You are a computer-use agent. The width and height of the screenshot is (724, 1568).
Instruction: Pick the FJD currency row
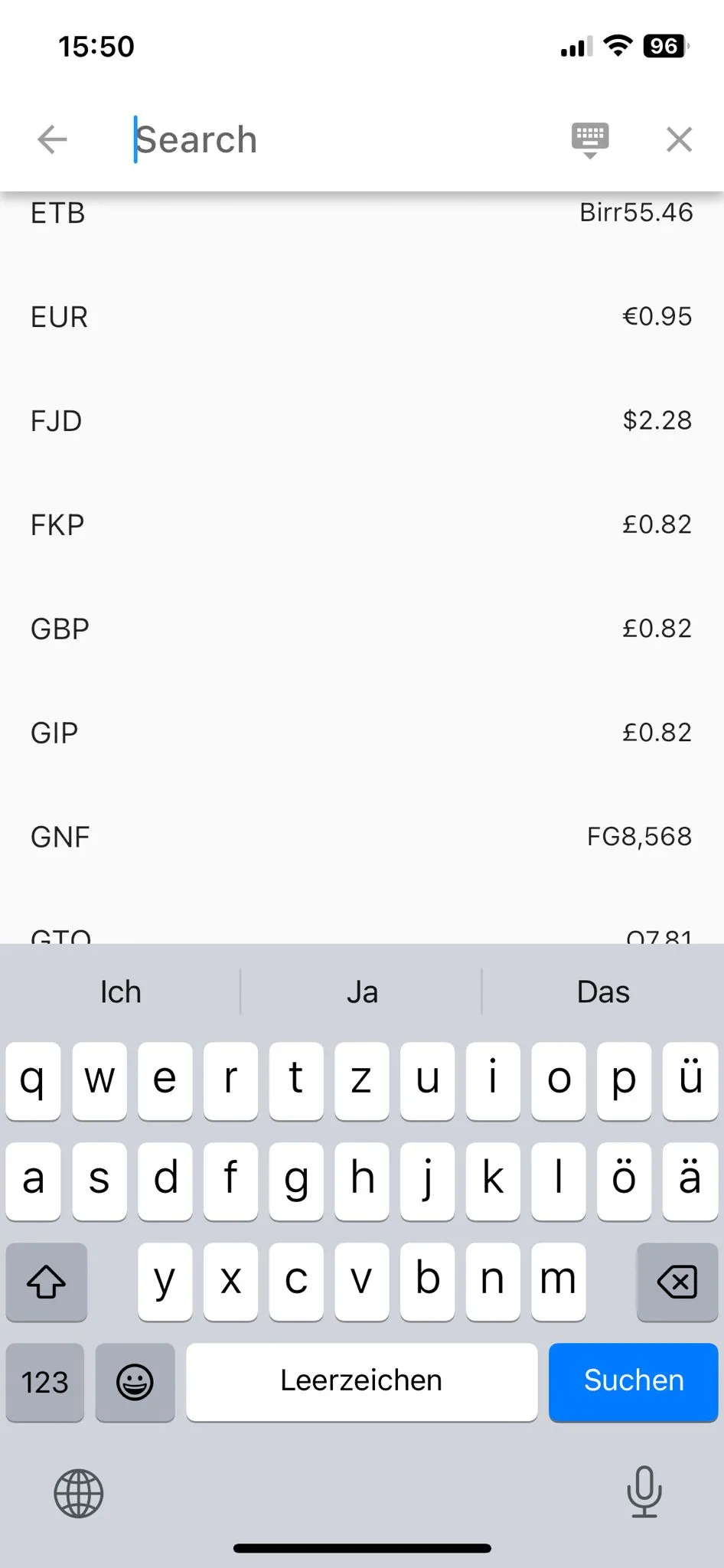click(362, 421)
